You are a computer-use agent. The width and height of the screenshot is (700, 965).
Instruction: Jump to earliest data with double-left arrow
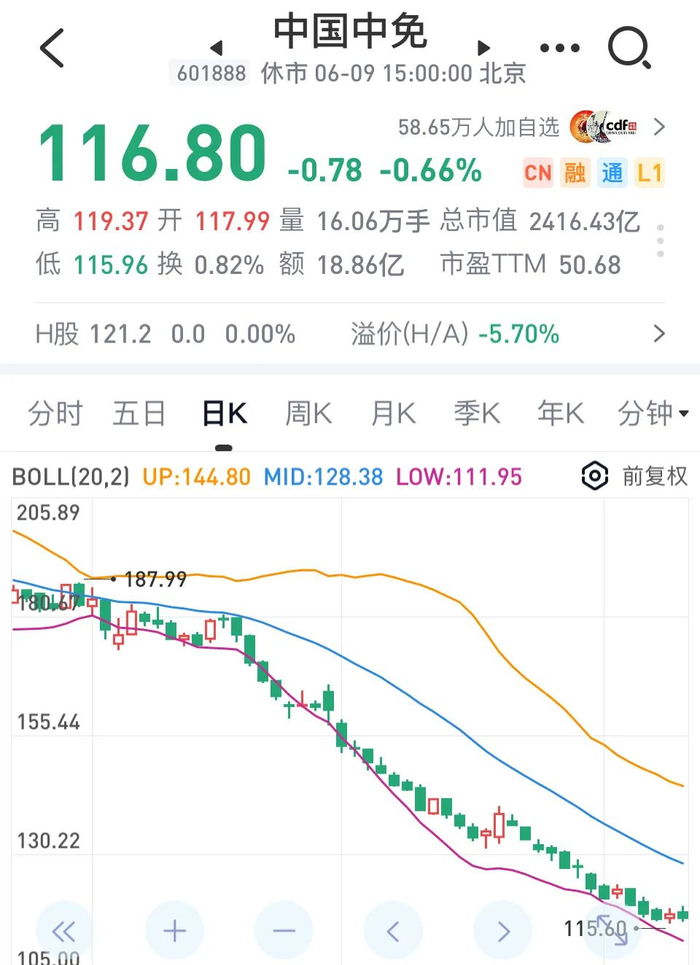(64, 931)
